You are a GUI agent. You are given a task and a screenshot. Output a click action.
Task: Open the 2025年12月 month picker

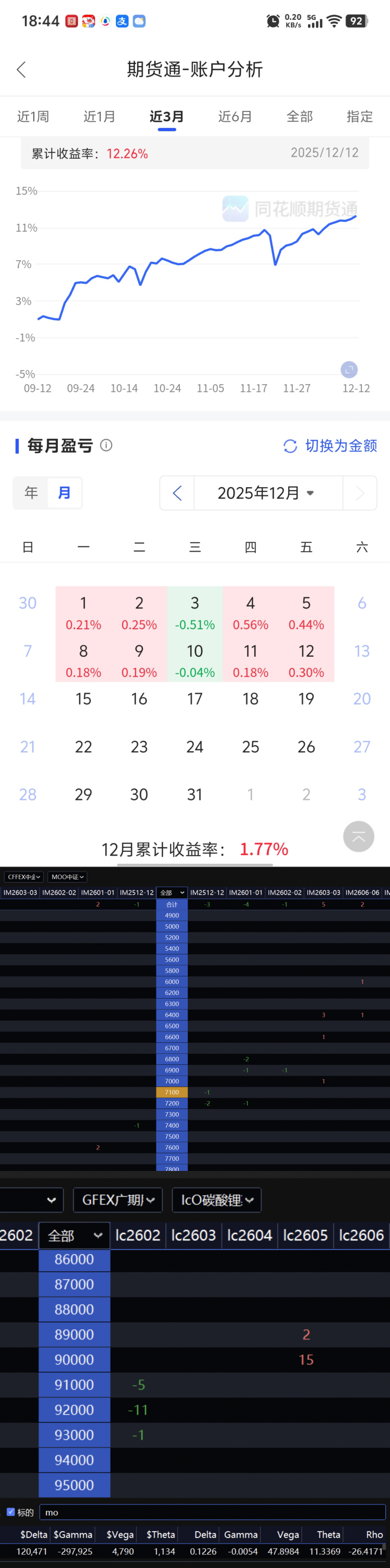[x=266, y=493]
